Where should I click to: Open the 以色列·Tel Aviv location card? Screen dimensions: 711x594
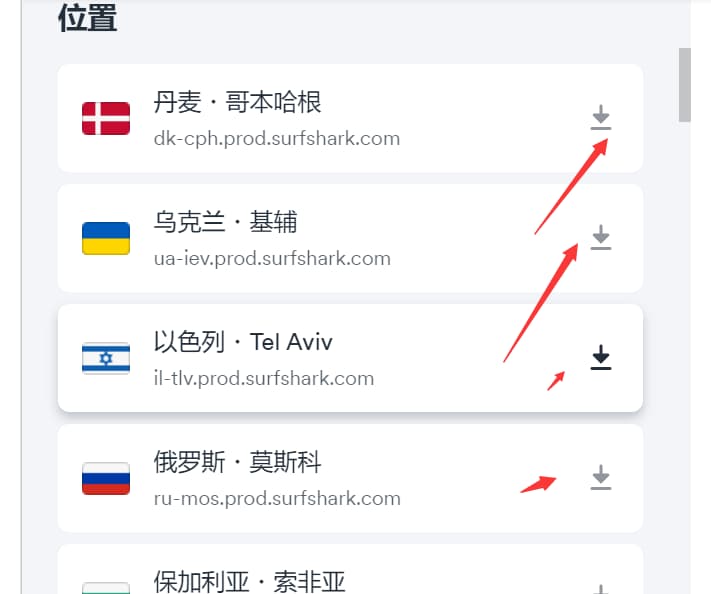click(x=300, y=358)
